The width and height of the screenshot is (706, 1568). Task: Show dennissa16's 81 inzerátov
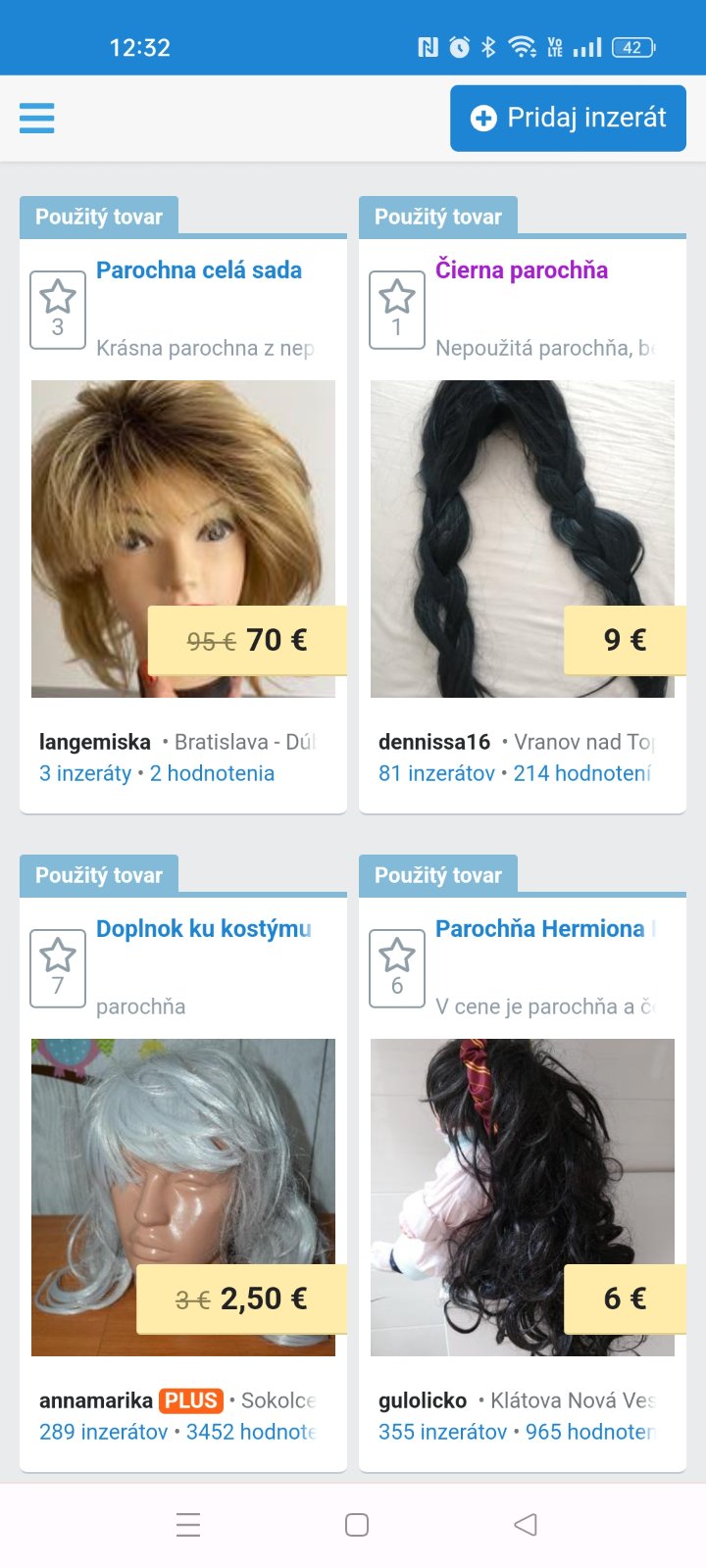(437, 773)
